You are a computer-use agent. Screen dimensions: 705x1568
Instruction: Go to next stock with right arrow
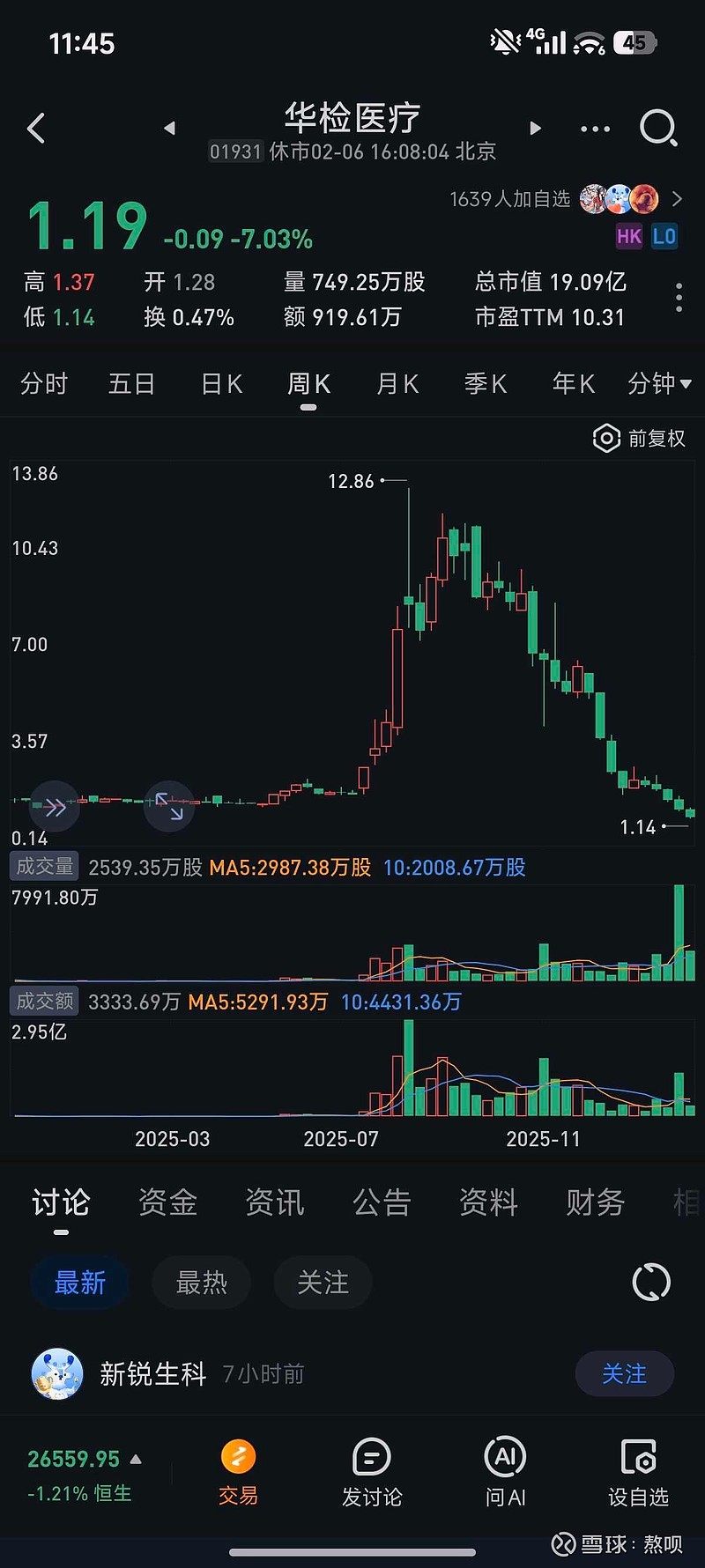535,128
